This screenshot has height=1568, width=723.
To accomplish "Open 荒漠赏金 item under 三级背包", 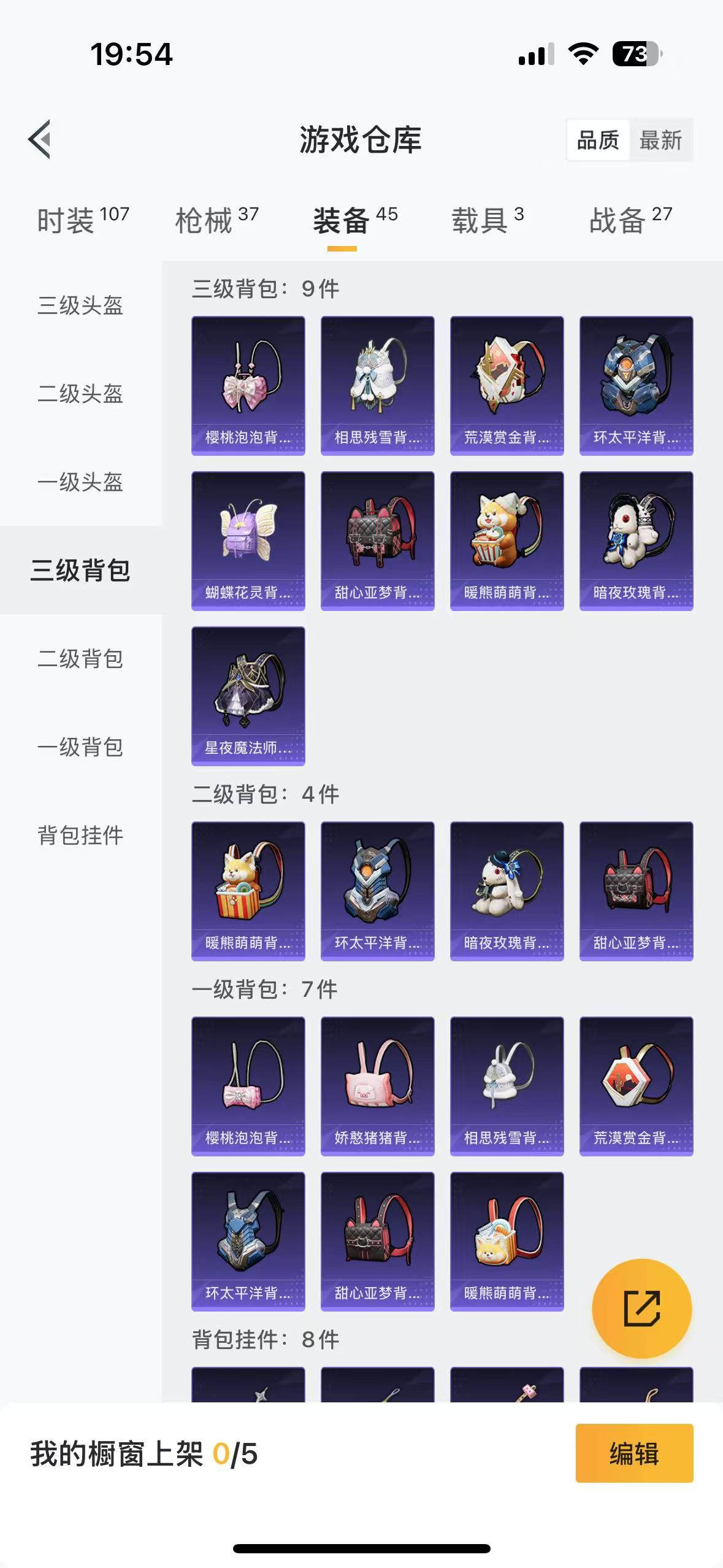I will pos(507,385).
